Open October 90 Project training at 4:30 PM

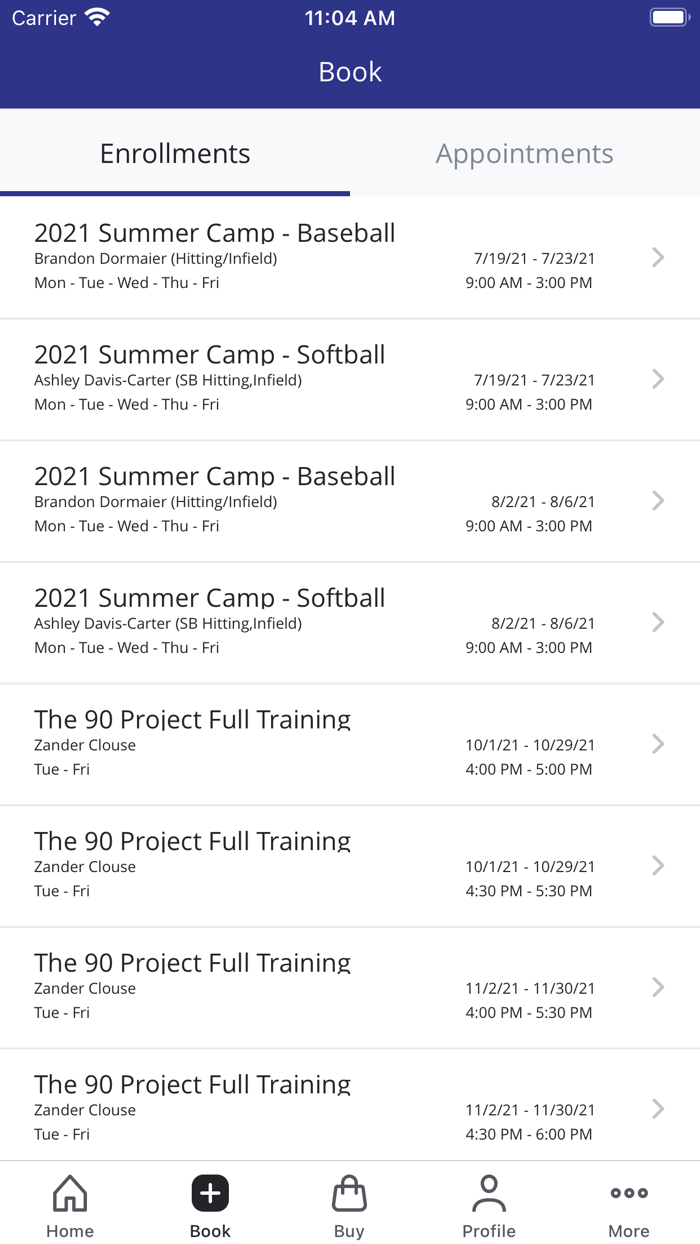[350, 866]
